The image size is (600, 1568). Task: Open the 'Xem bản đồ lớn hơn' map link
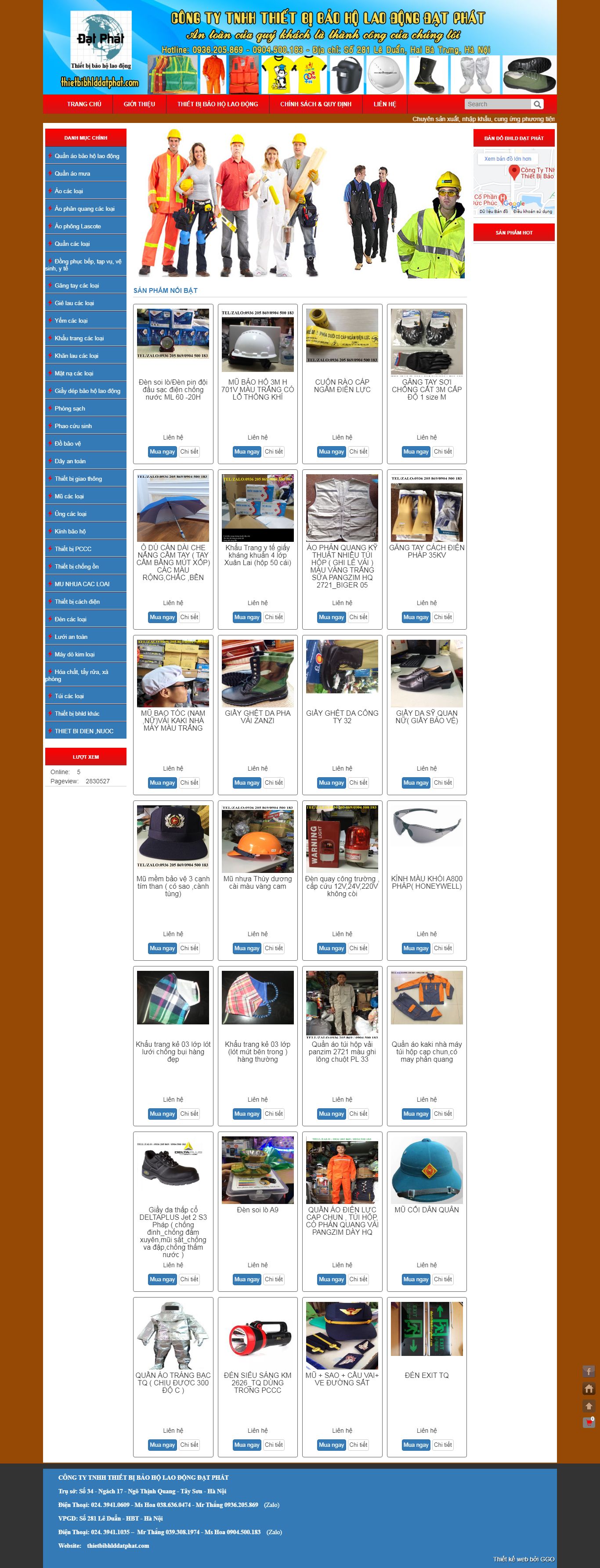(507, 159)
